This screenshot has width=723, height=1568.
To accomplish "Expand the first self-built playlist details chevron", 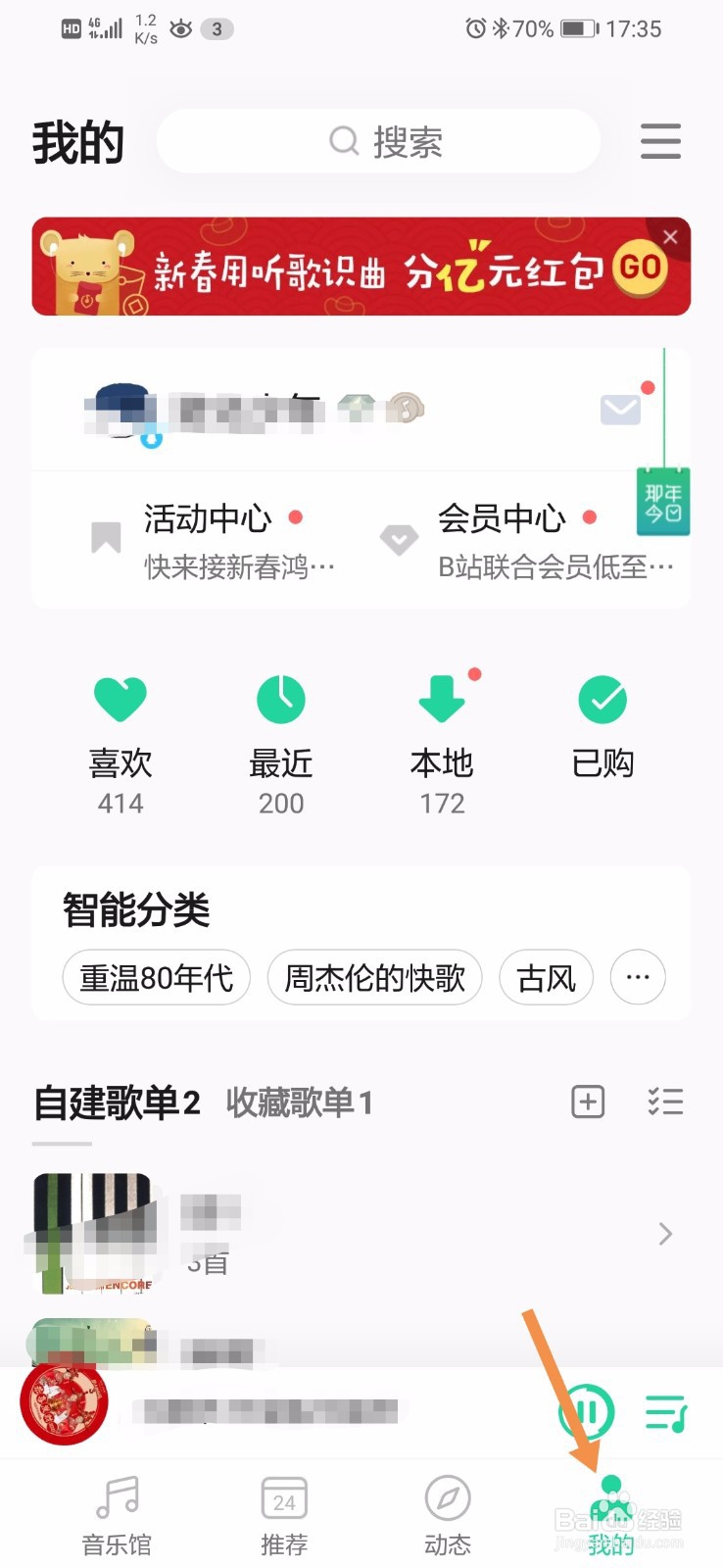I will coord(666,1233).
